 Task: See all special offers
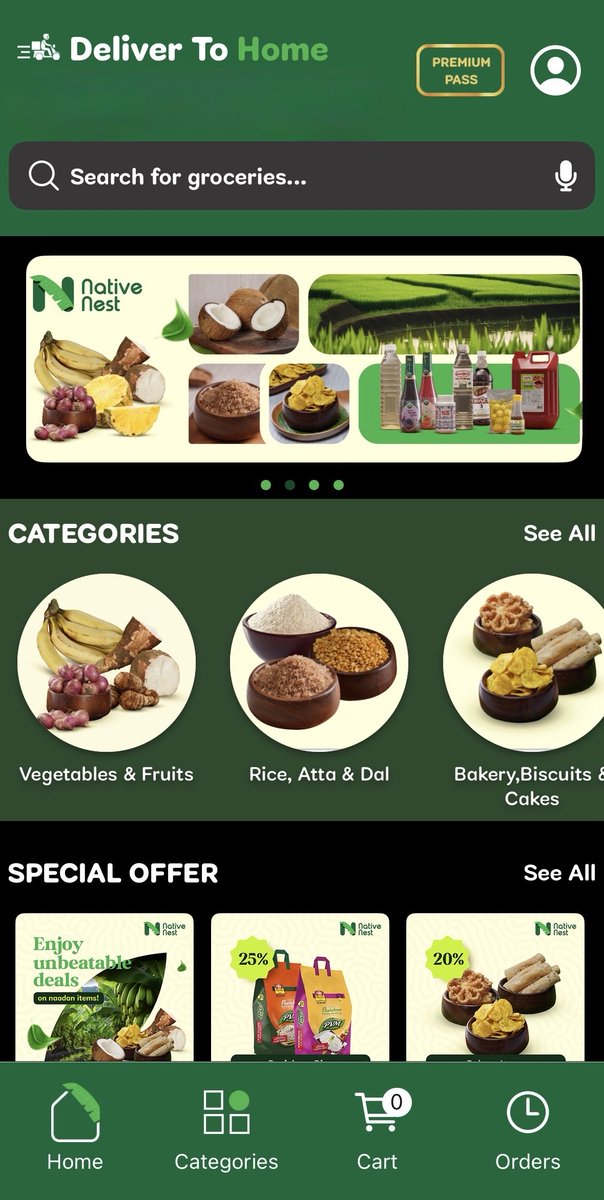(x=559, y=873)
